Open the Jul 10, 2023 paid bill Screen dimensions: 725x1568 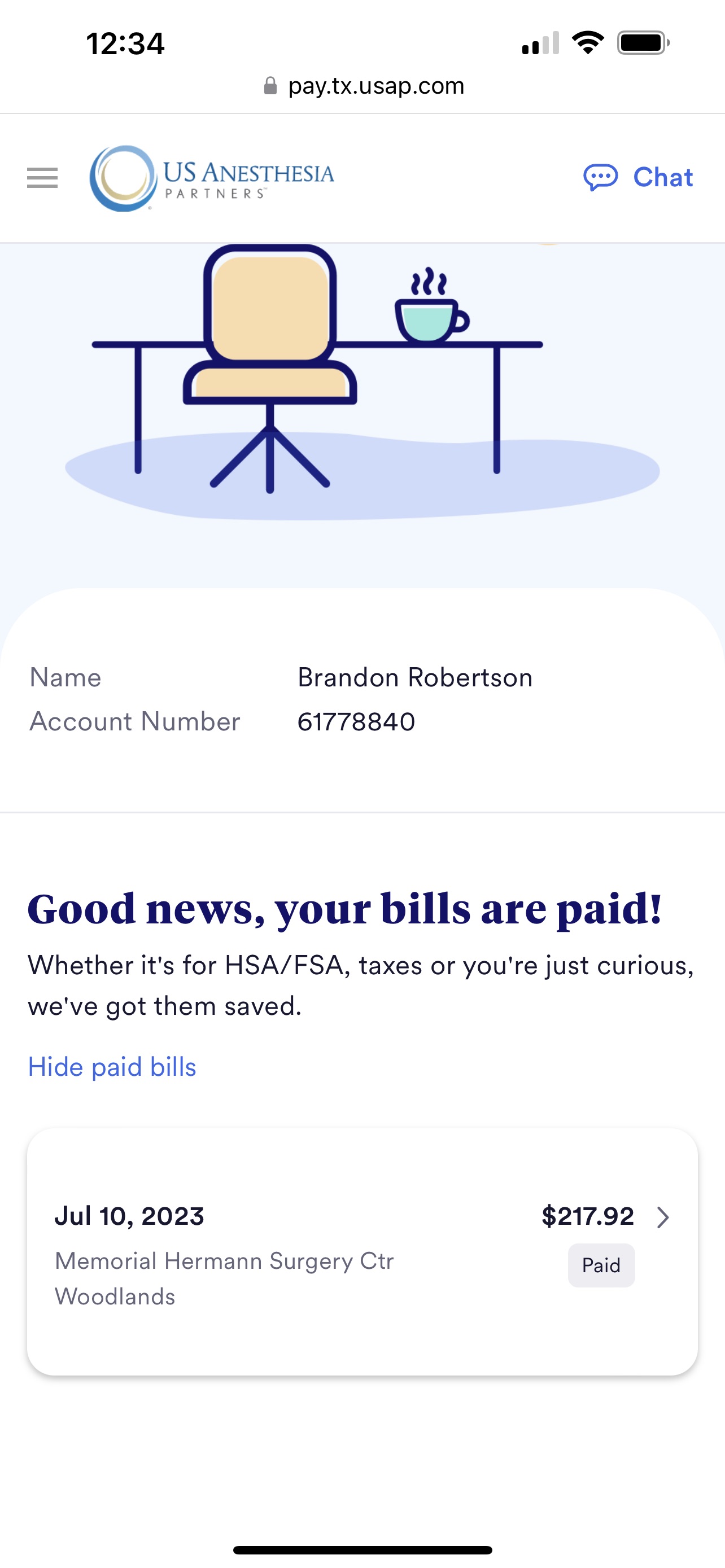(362, 1252)
